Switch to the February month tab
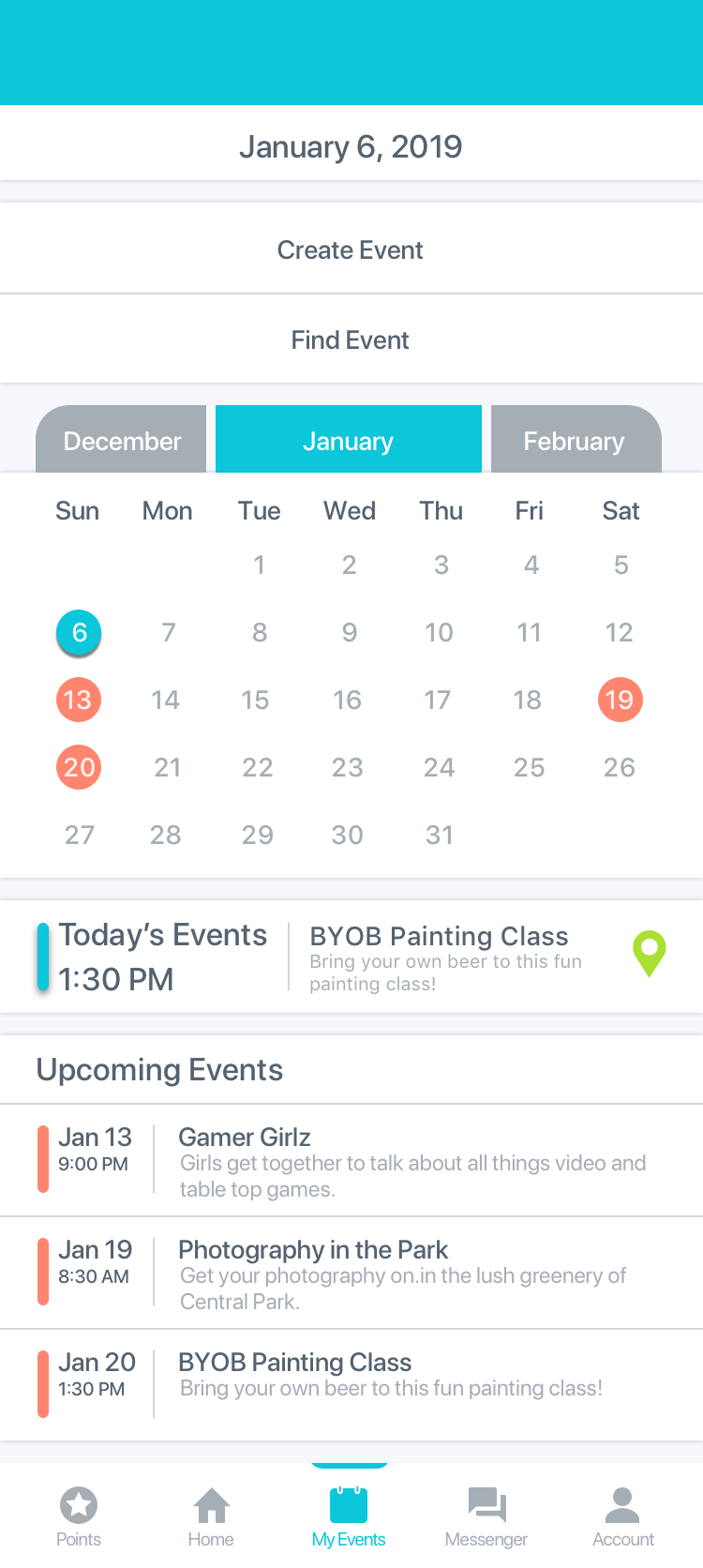 pos(576,440)
